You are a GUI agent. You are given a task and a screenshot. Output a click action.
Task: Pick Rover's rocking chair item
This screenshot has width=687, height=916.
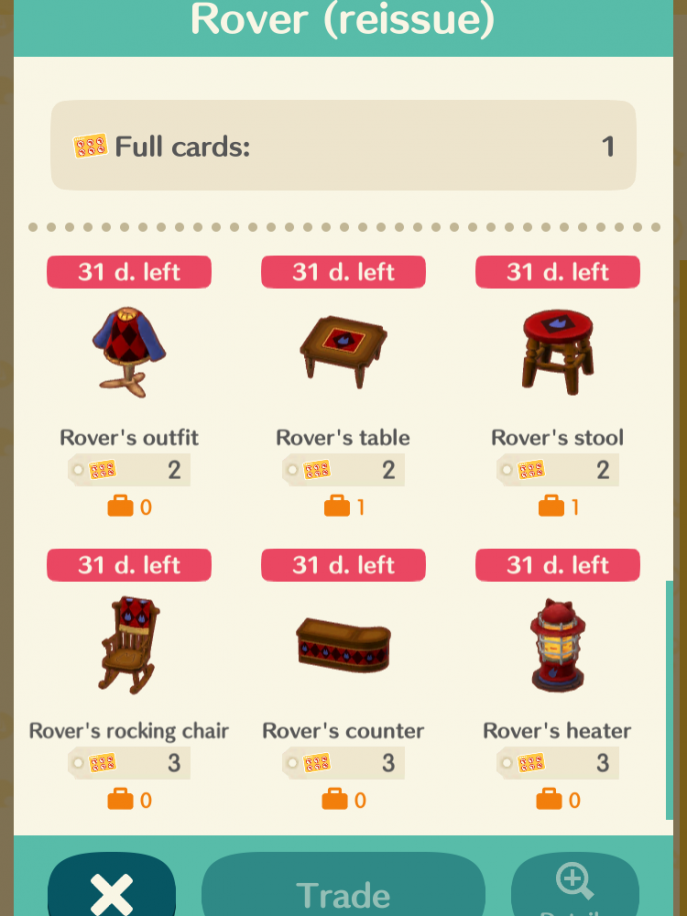coord(129,645)
